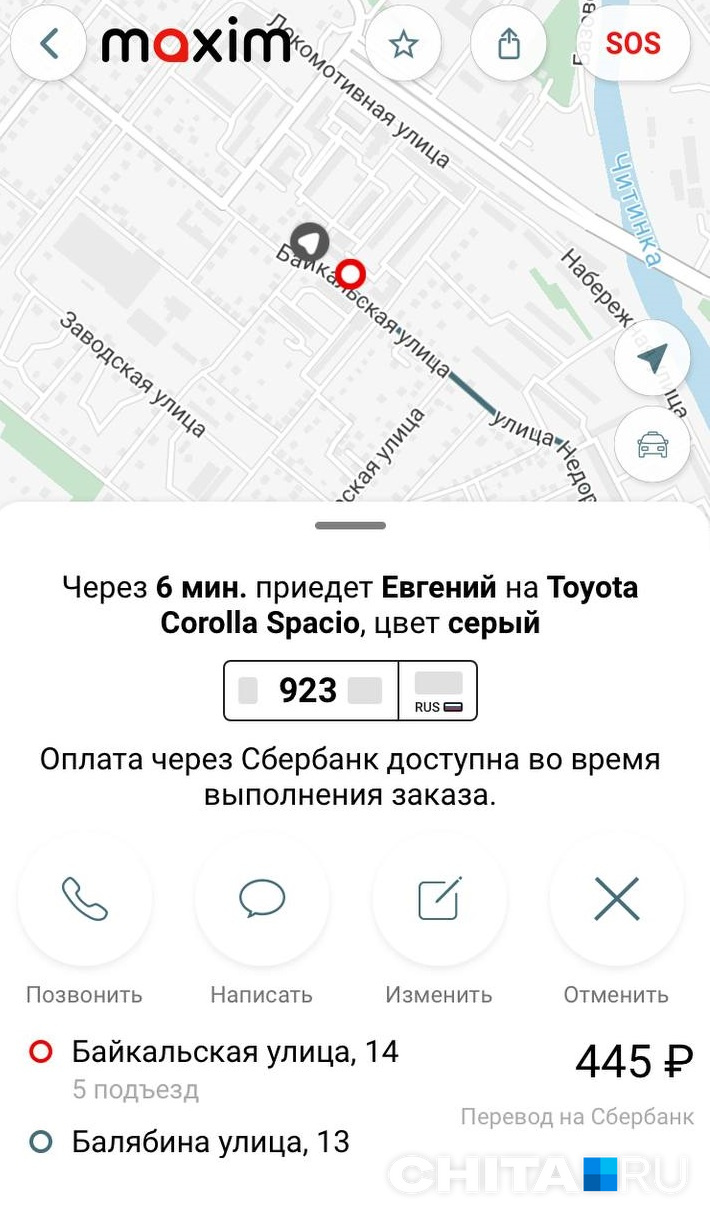This screenshot has width=710, height=1211.
Task: Expand the order panel handle
Action: [350, 525]
